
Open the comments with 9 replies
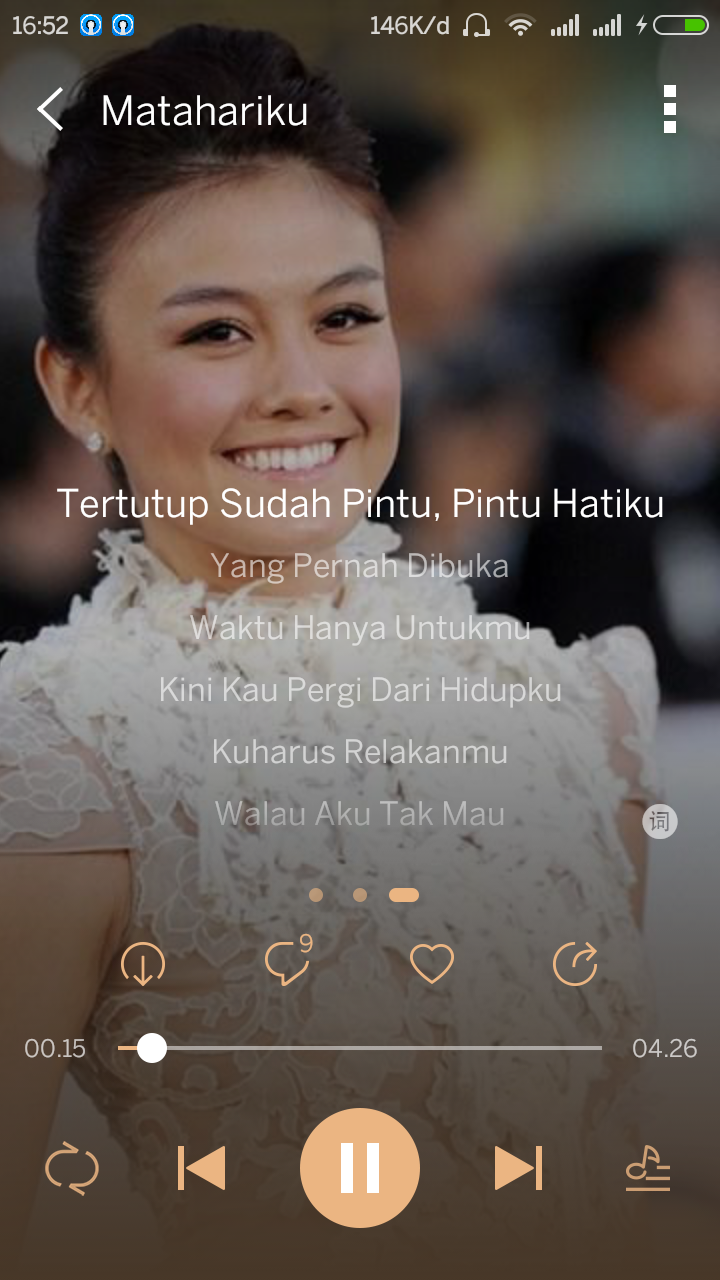pos(287,963)
